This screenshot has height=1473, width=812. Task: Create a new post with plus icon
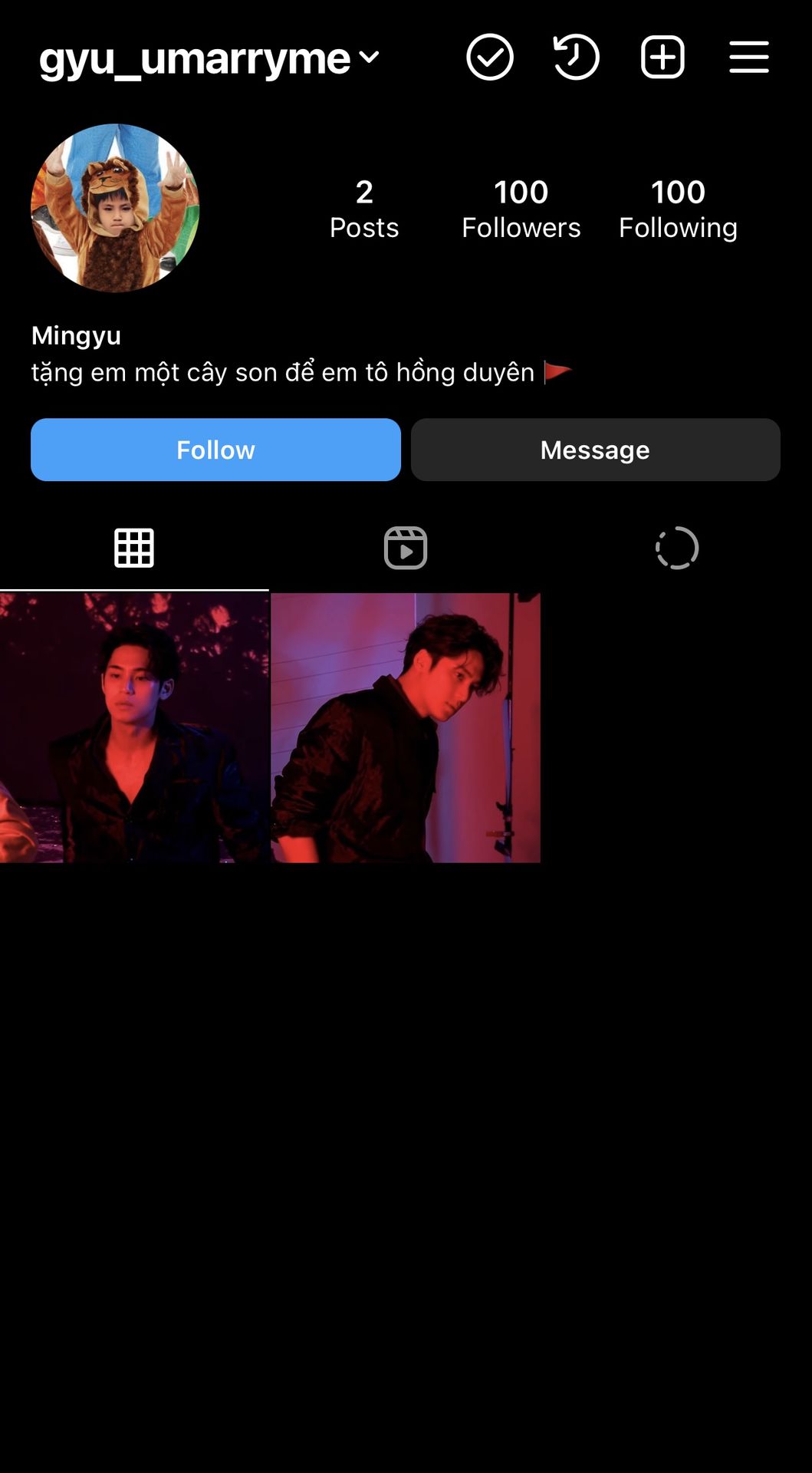point(662,57)
